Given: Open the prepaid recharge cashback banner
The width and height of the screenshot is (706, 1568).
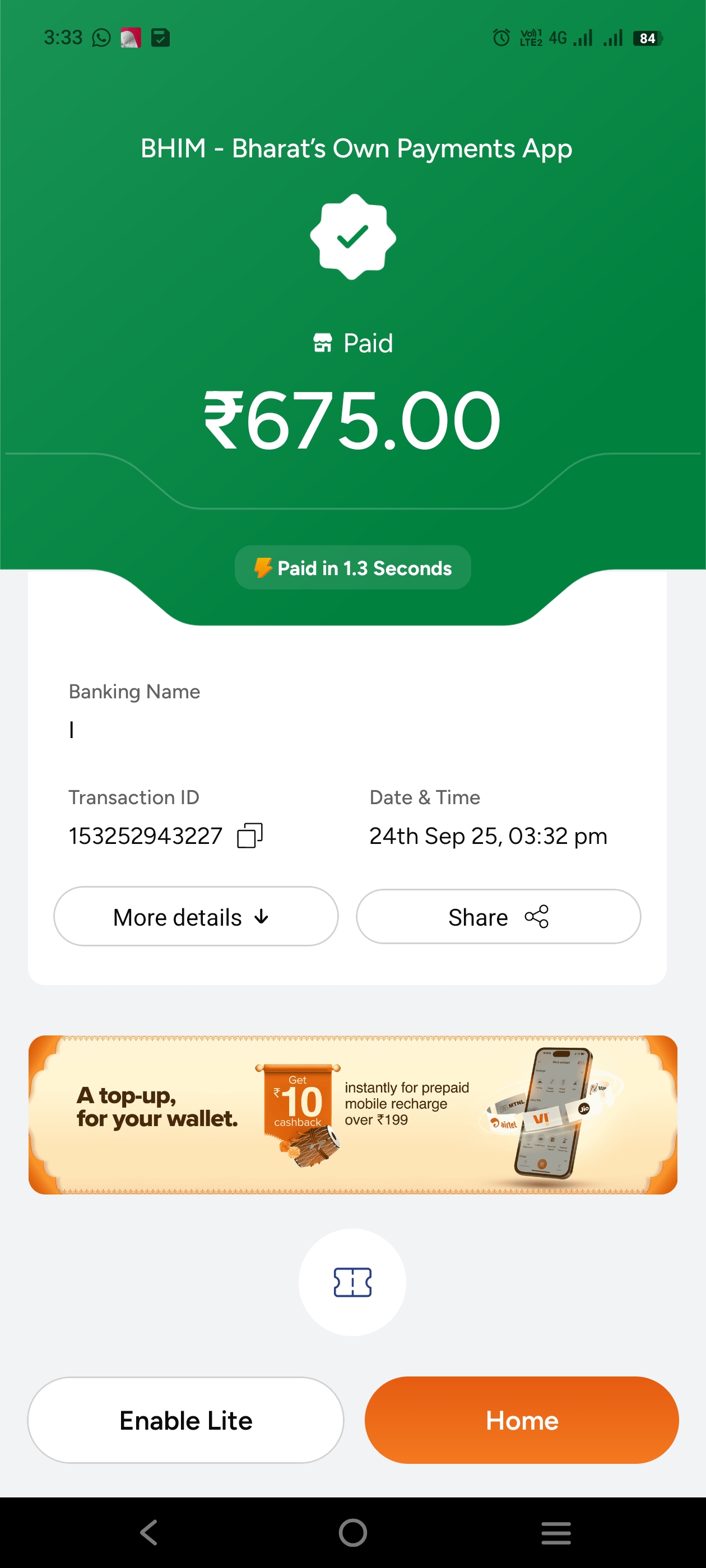Looking at the screenshot, I should pyautogui.click(x=352, y=1114).
